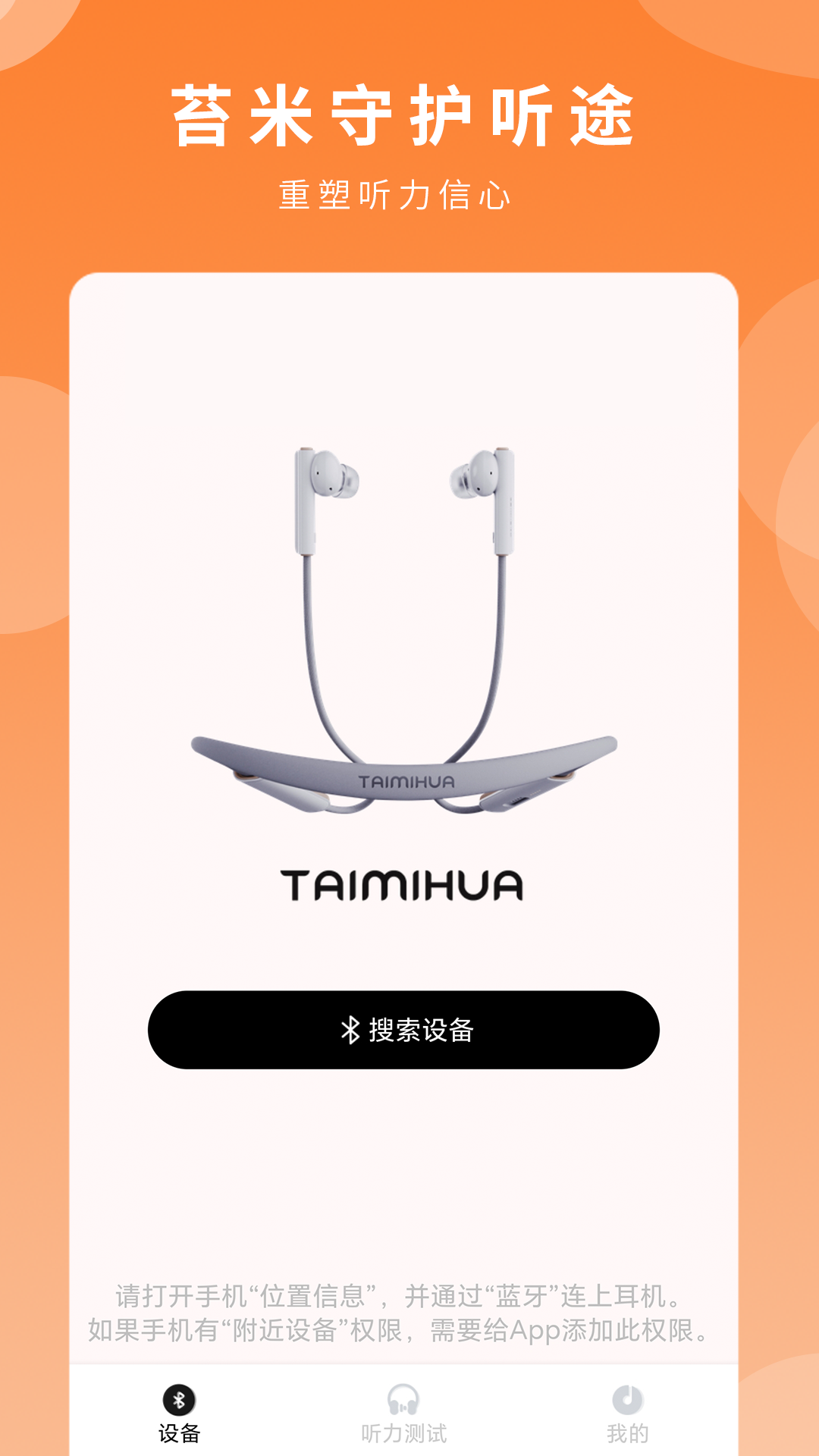The height and width of the screenshot is (1456, 819).
Task: Tap the 搜索设备 button
Action: click(403, 1030)
